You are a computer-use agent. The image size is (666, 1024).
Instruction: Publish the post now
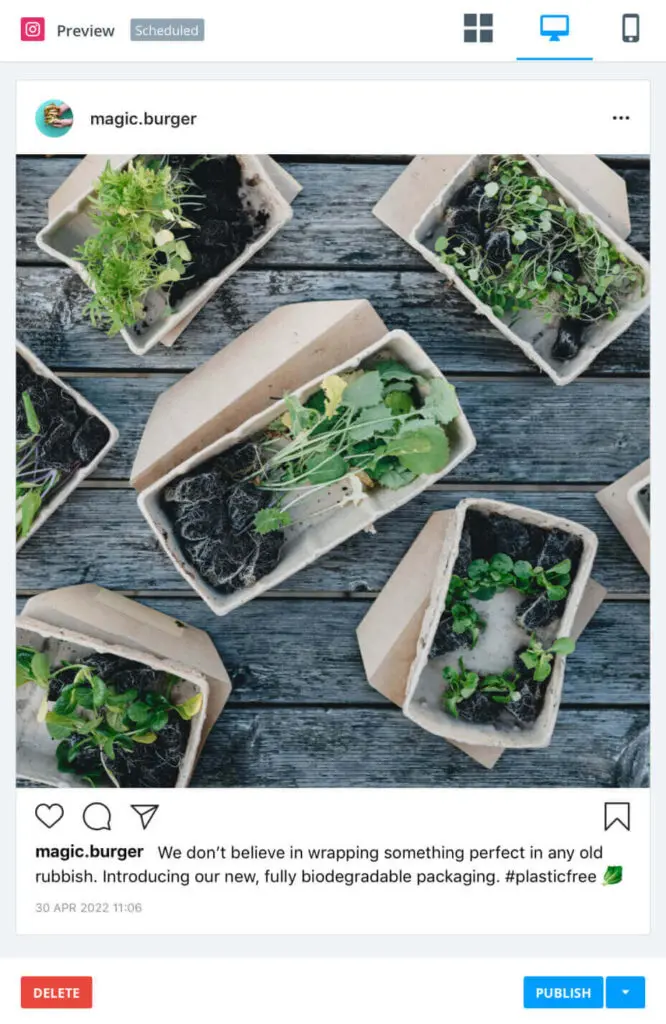pos(563,992)
